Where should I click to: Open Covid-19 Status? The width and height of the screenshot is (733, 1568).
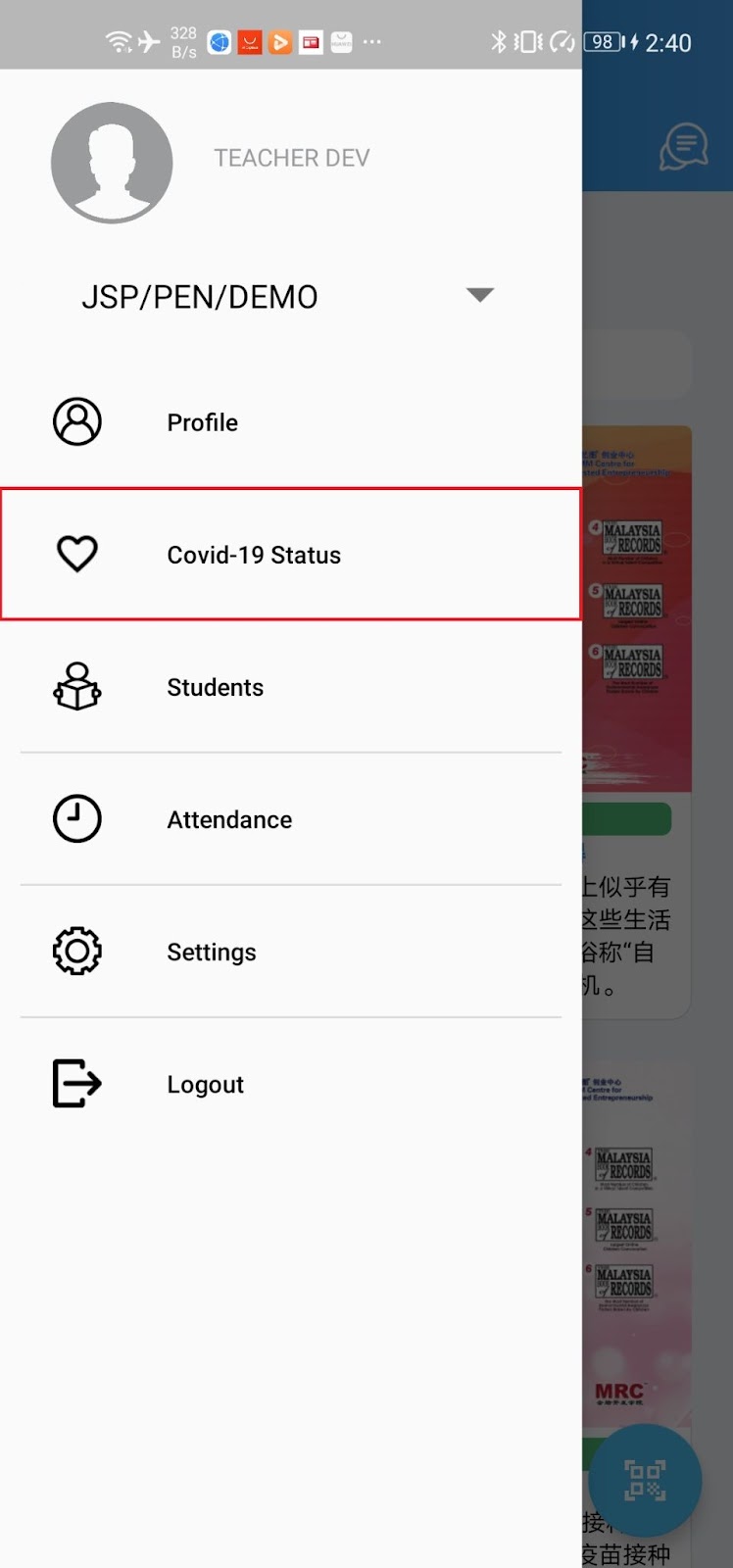(254, 555)
